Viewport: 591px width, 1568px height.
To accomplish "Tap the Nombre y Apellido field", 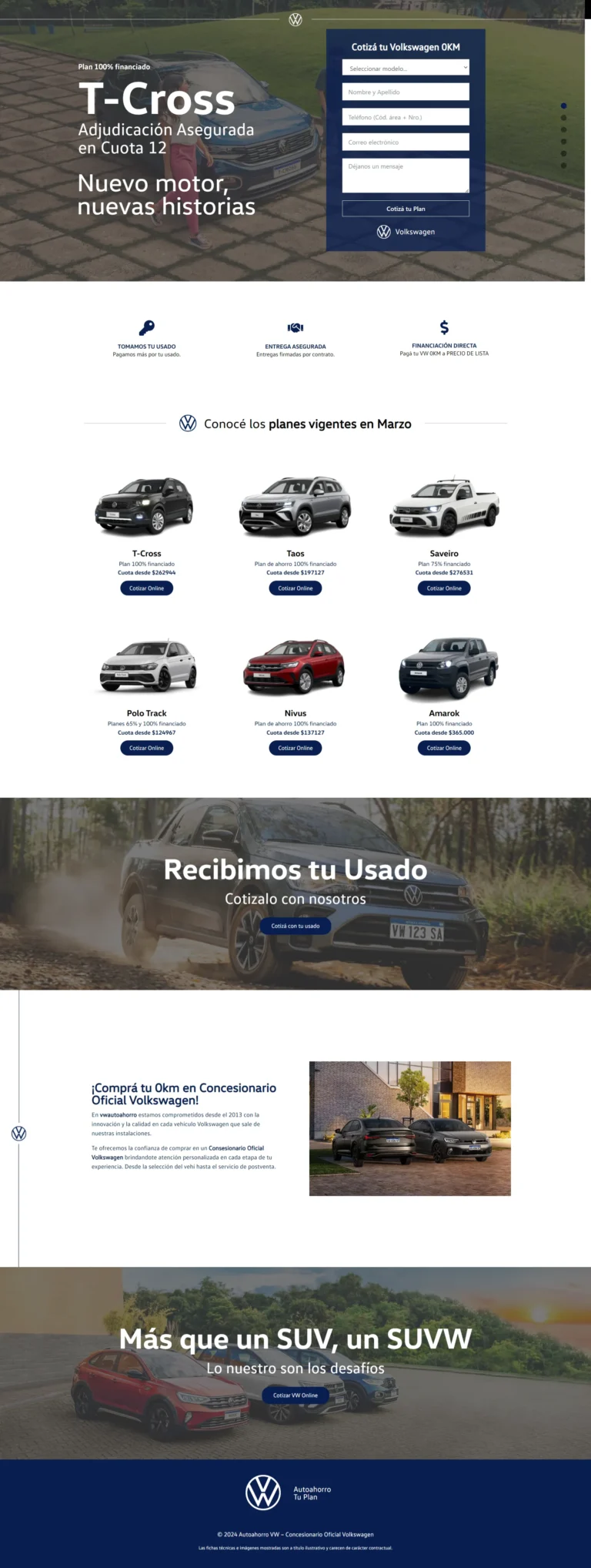I will (x=406, y=92).
